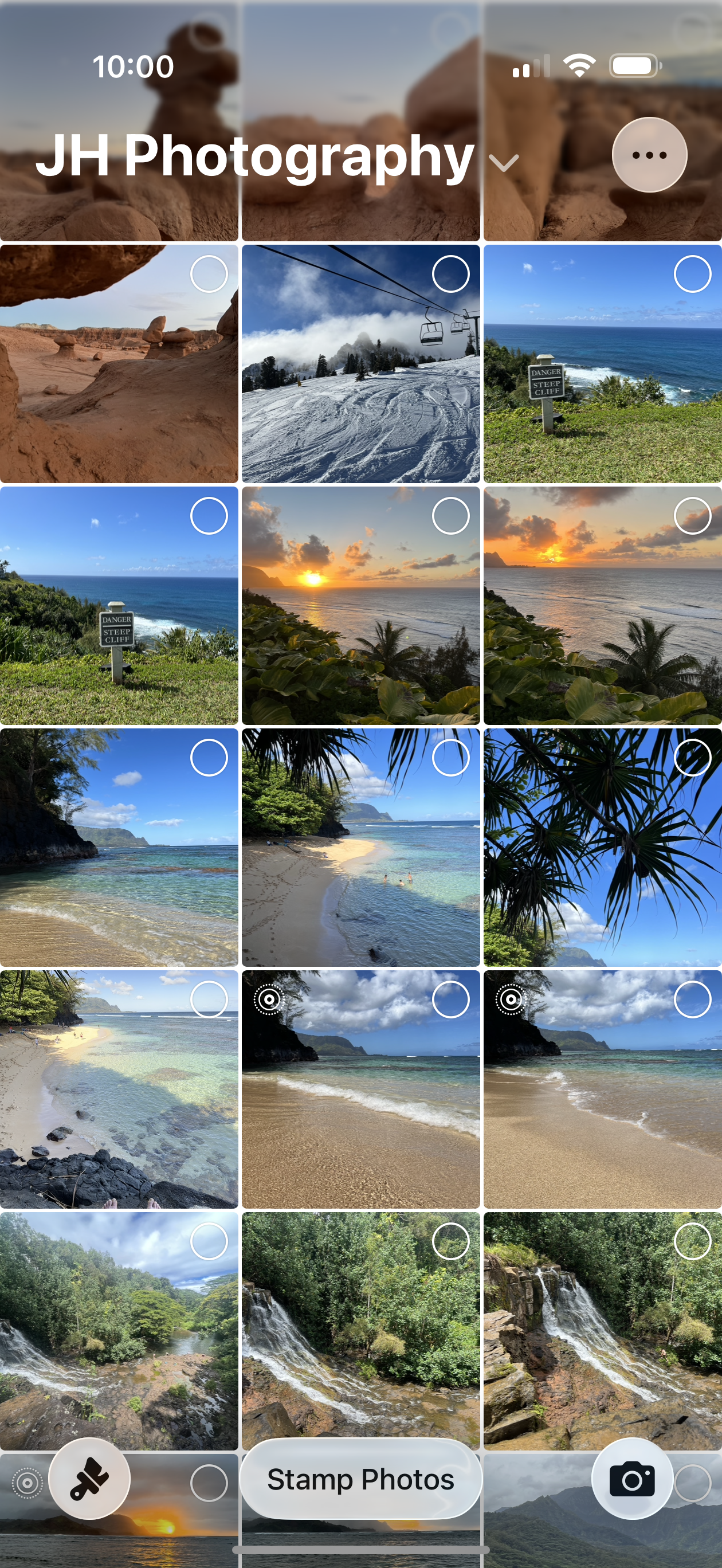The height and width of the screenshot is (1568, 722).
Task: Open the beach photo with swimmers
Action: tap(360, 864)
